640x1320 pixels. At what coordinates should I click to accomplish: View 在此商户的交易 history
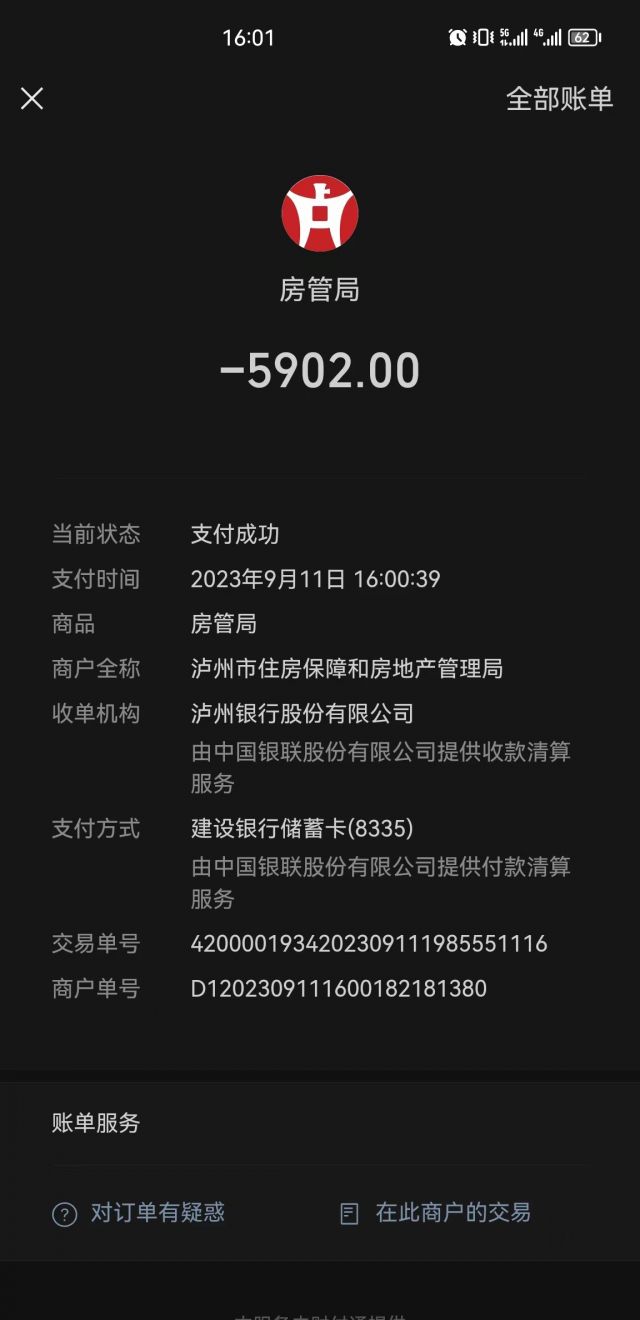[x=436, y=1213]
